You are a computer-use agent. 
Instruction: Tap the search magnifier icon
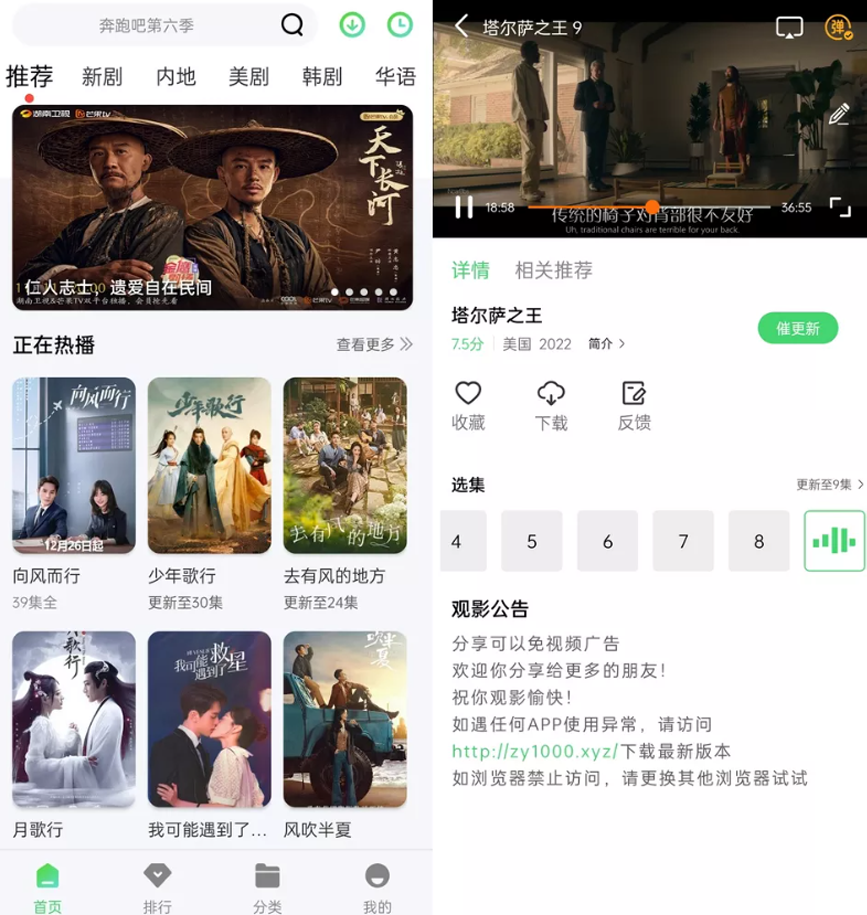291,24
